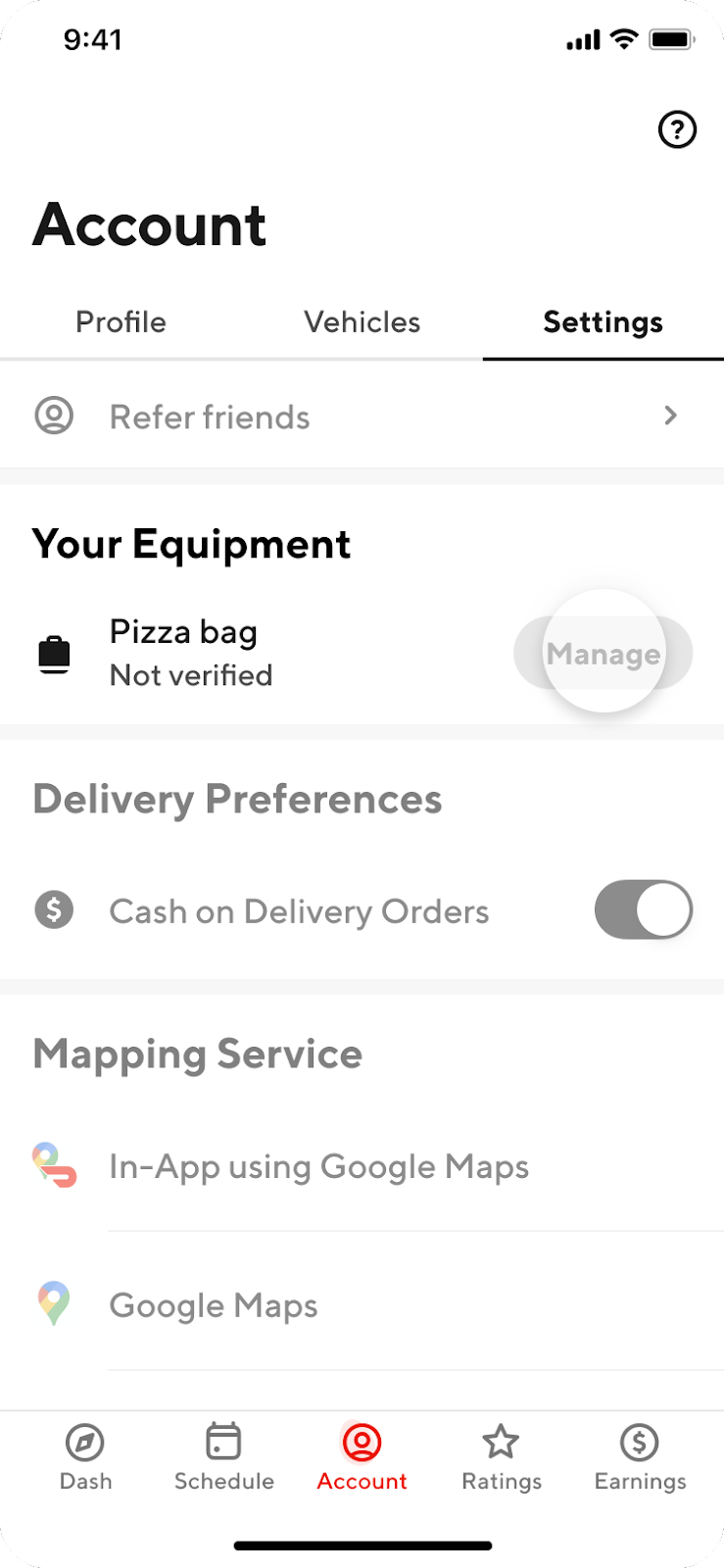The image size is (724, 1568).
Task: Expand the Refer friends row chevron
Action: point(670,416)
